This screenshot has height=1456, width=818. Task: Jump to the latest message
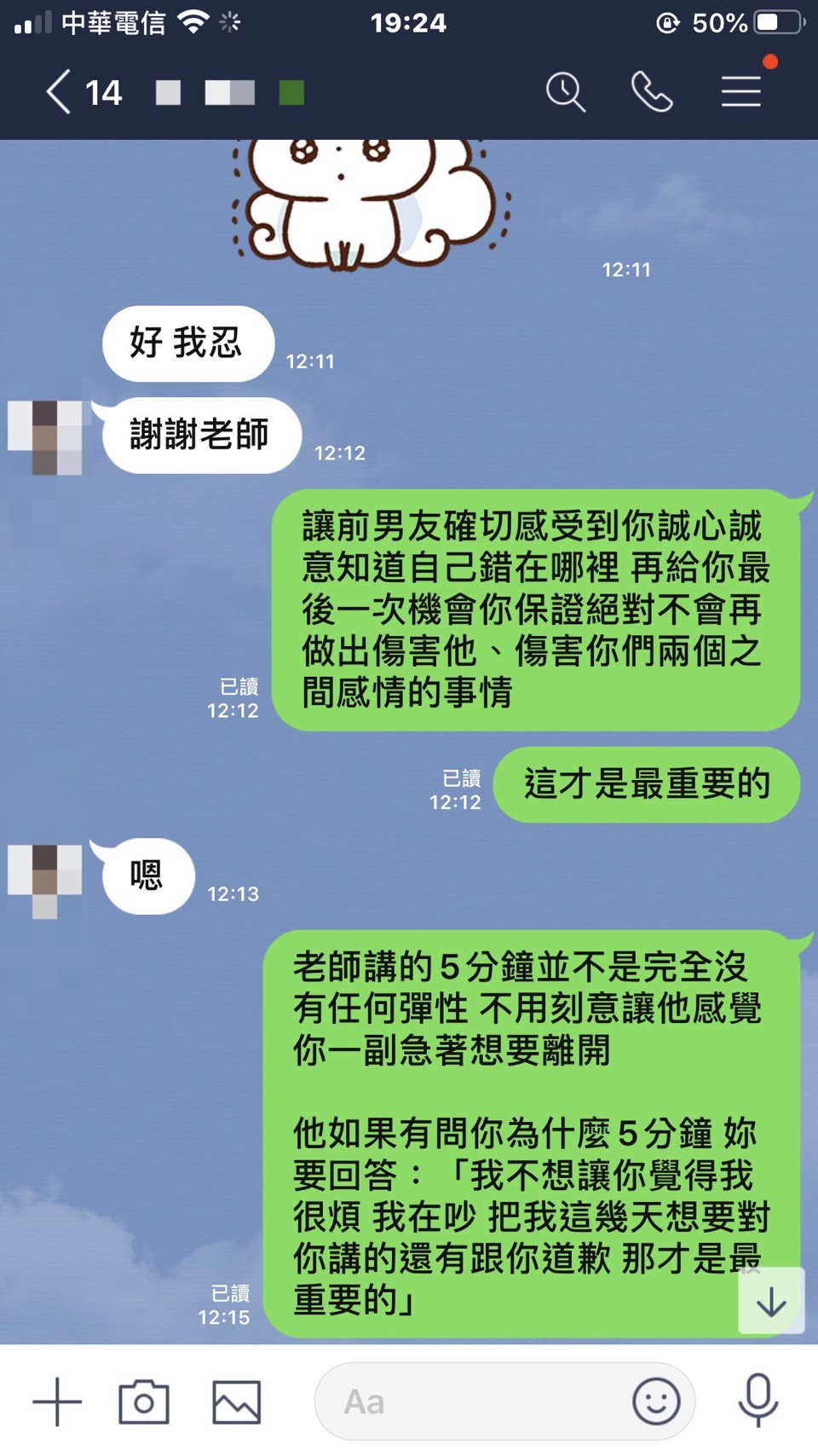click(x=770, y=1302)
